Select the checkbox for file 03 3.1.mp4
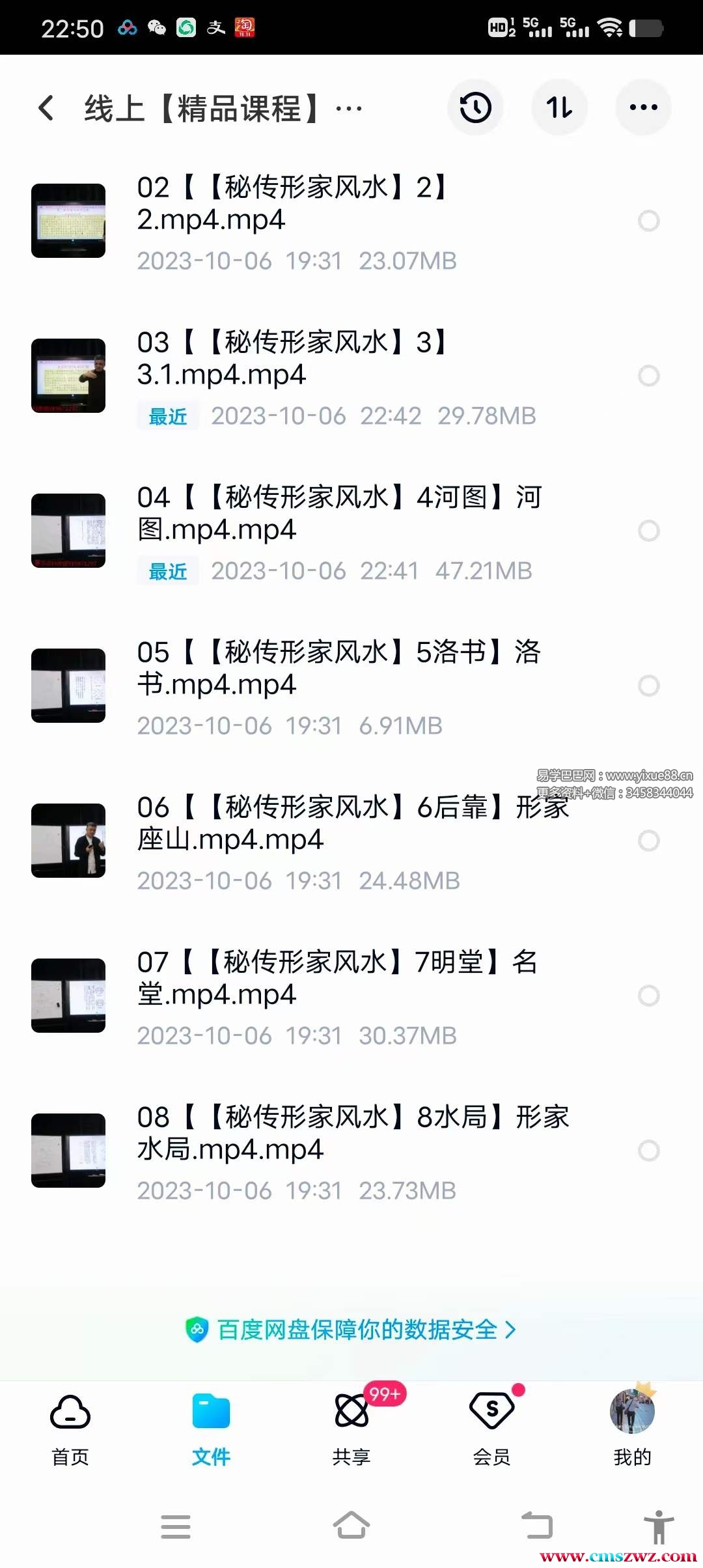Screen dimensions: 703x1568 [648, 376]
